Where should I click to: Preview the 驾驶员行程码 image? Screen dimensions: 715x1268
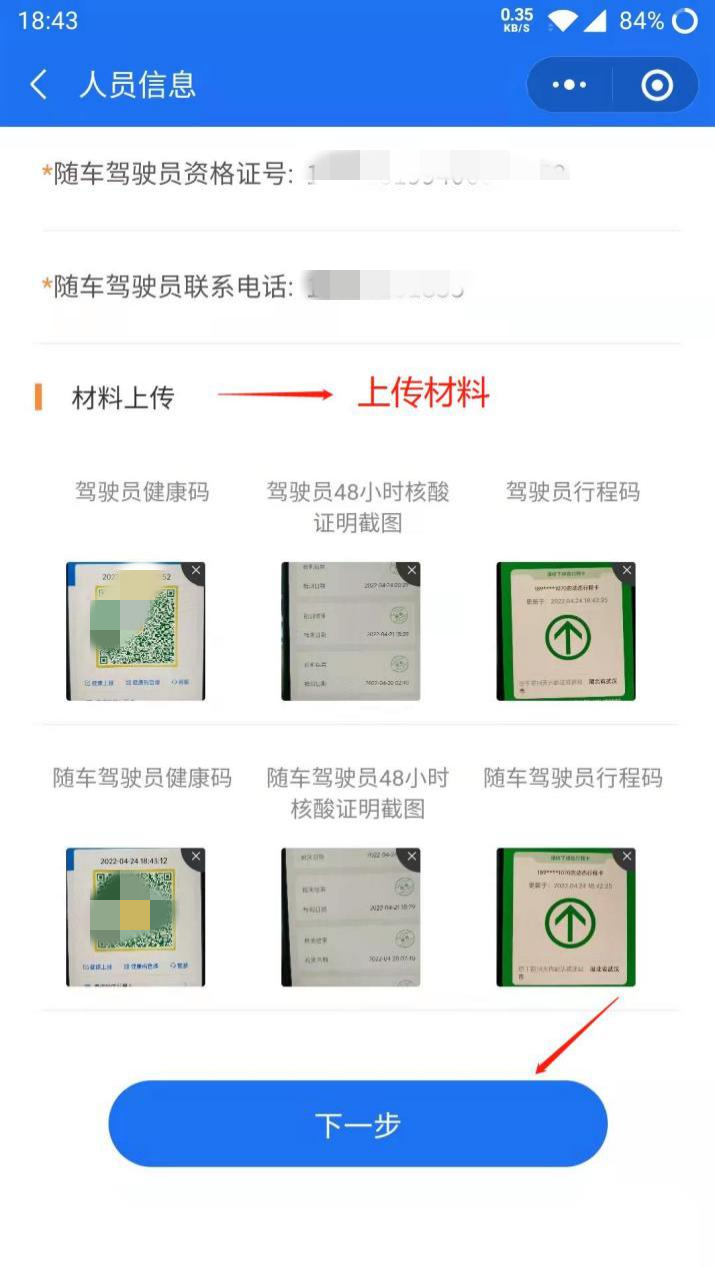(x=561, y=635)
